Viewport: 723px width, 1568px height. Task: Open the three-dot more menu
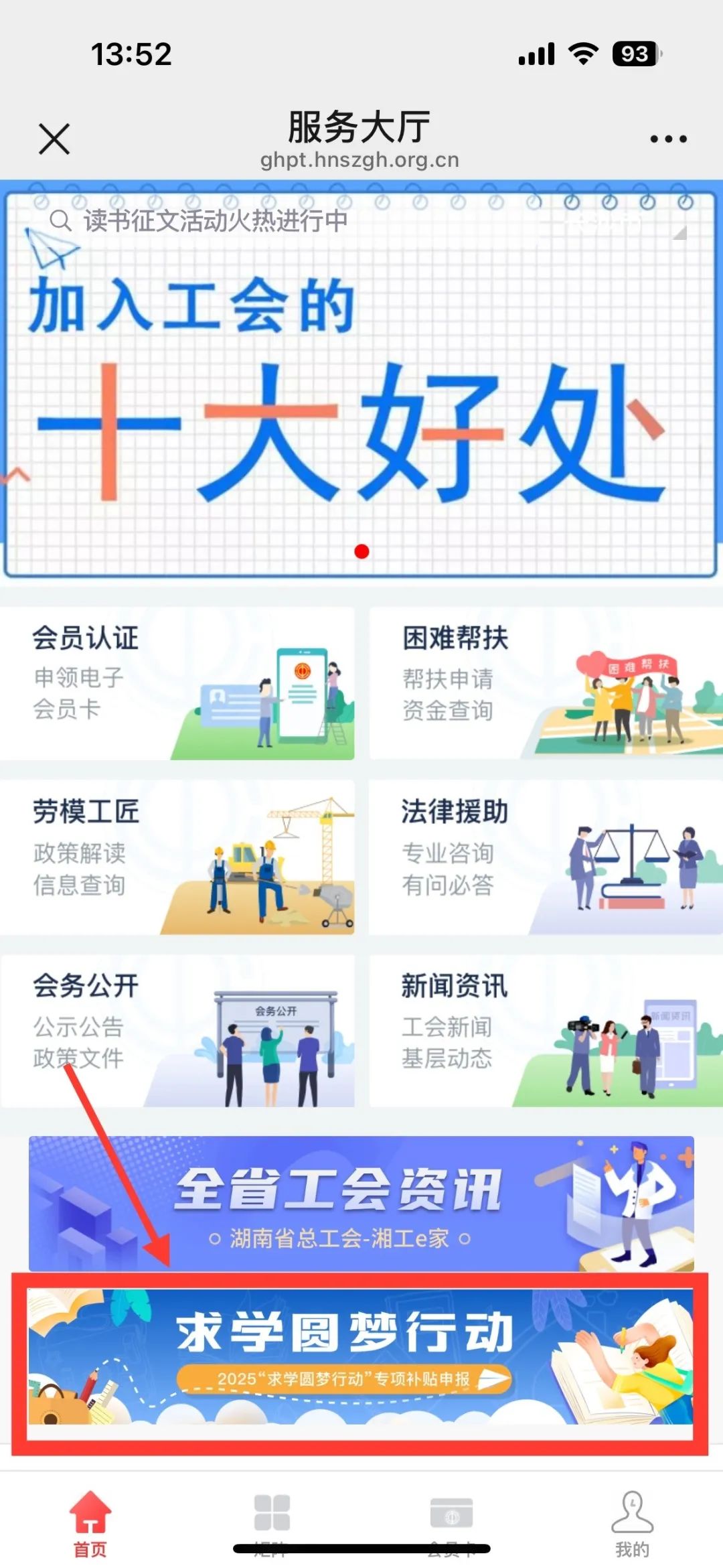[x=668, y=139]
